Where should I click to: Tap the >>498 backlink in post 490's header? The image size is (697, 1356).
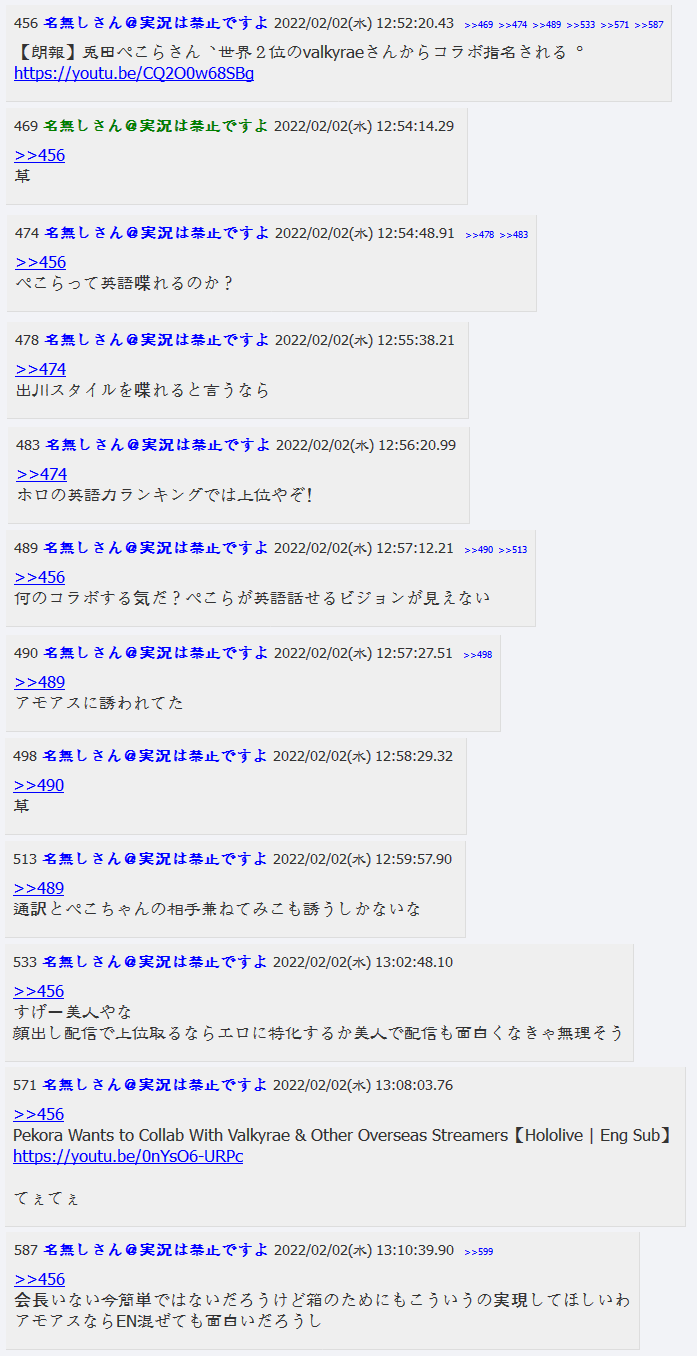pyautogui.click(x=478, y=655)
